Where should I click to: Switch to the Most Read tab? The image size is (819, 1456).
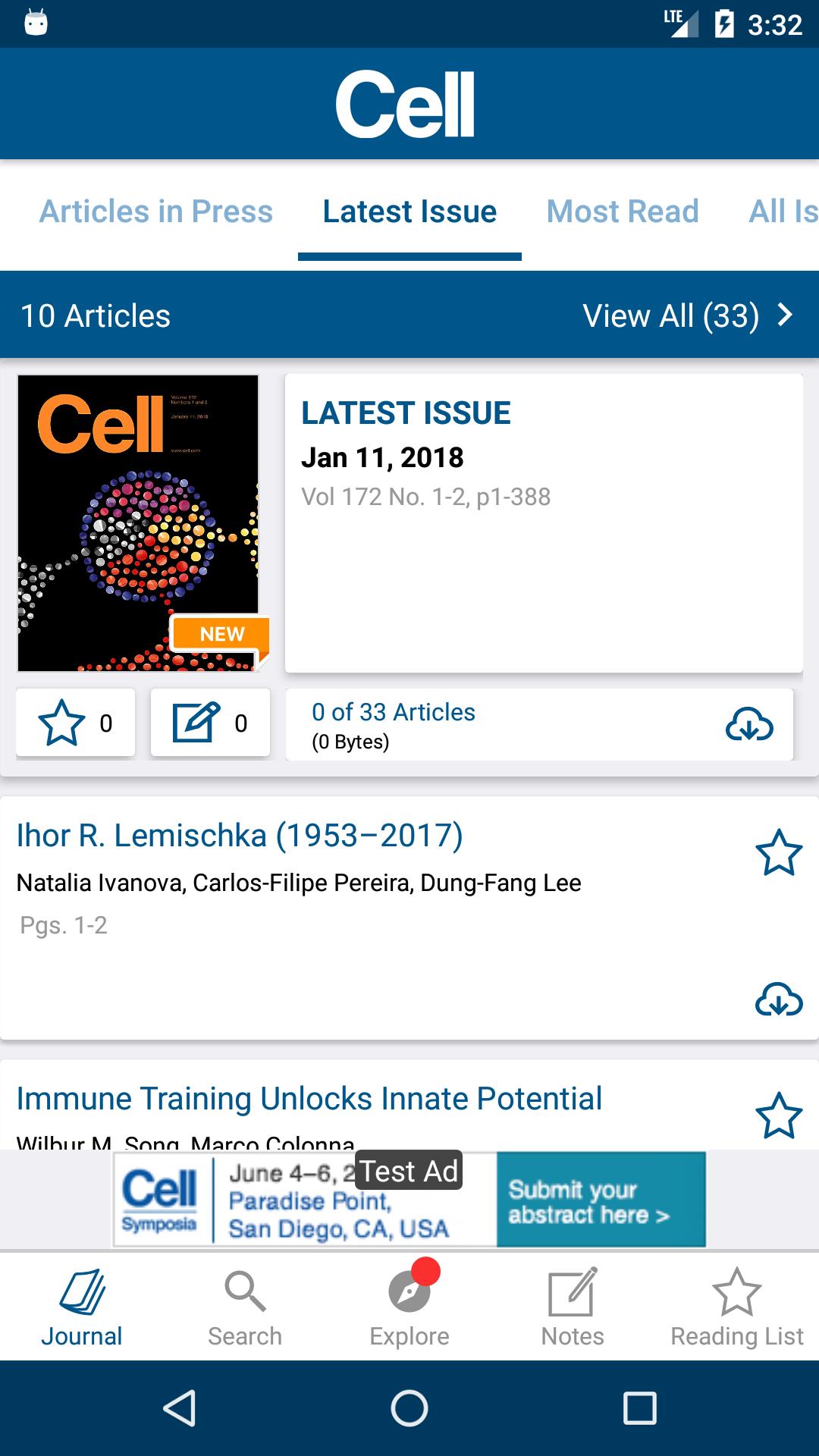pos(623,212)
